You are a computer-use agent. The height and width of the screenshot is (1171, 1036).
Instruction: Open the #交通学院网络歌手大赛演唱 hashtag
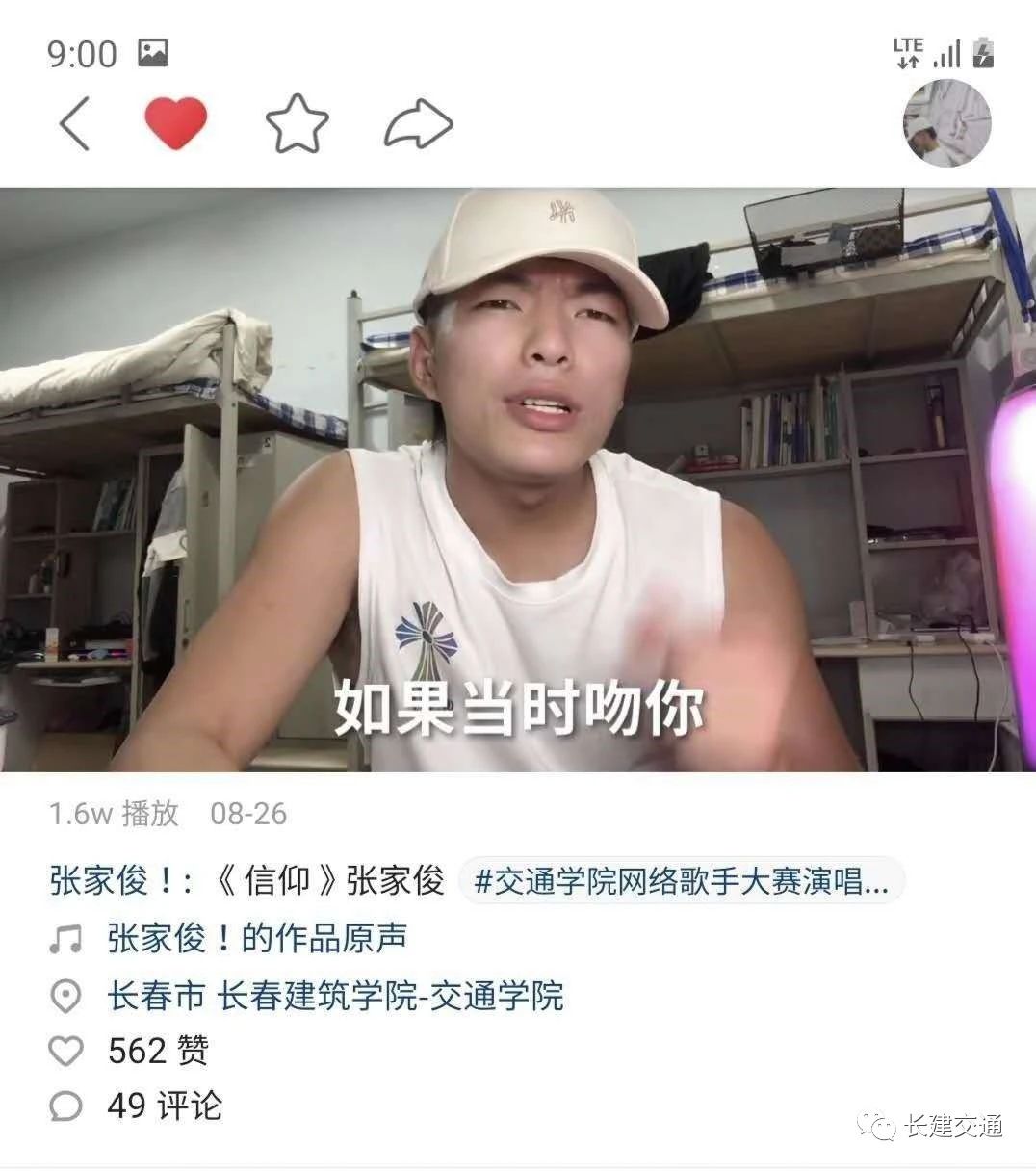click(681, 880)
